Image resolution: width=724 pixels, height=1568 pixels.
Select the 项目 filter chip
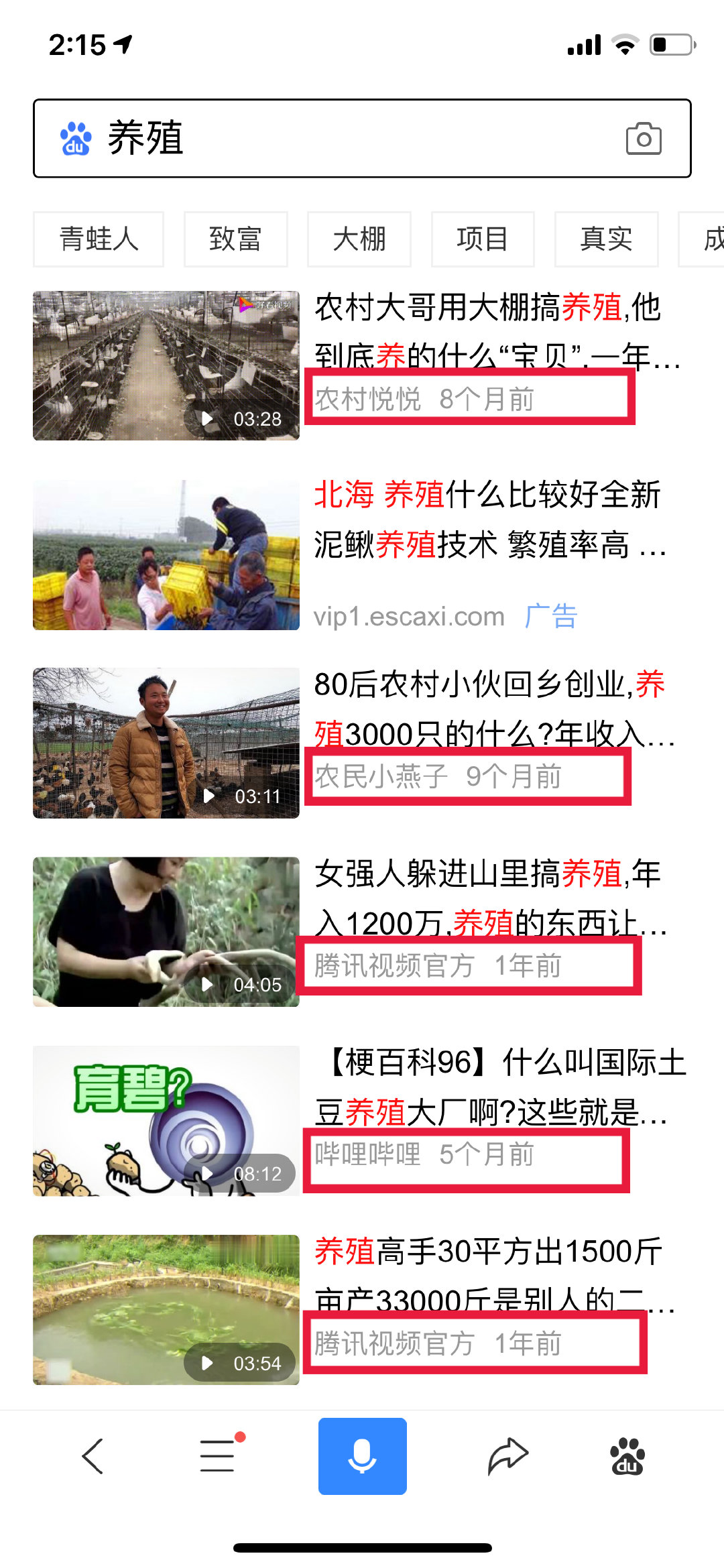click(x=482, y=239)
